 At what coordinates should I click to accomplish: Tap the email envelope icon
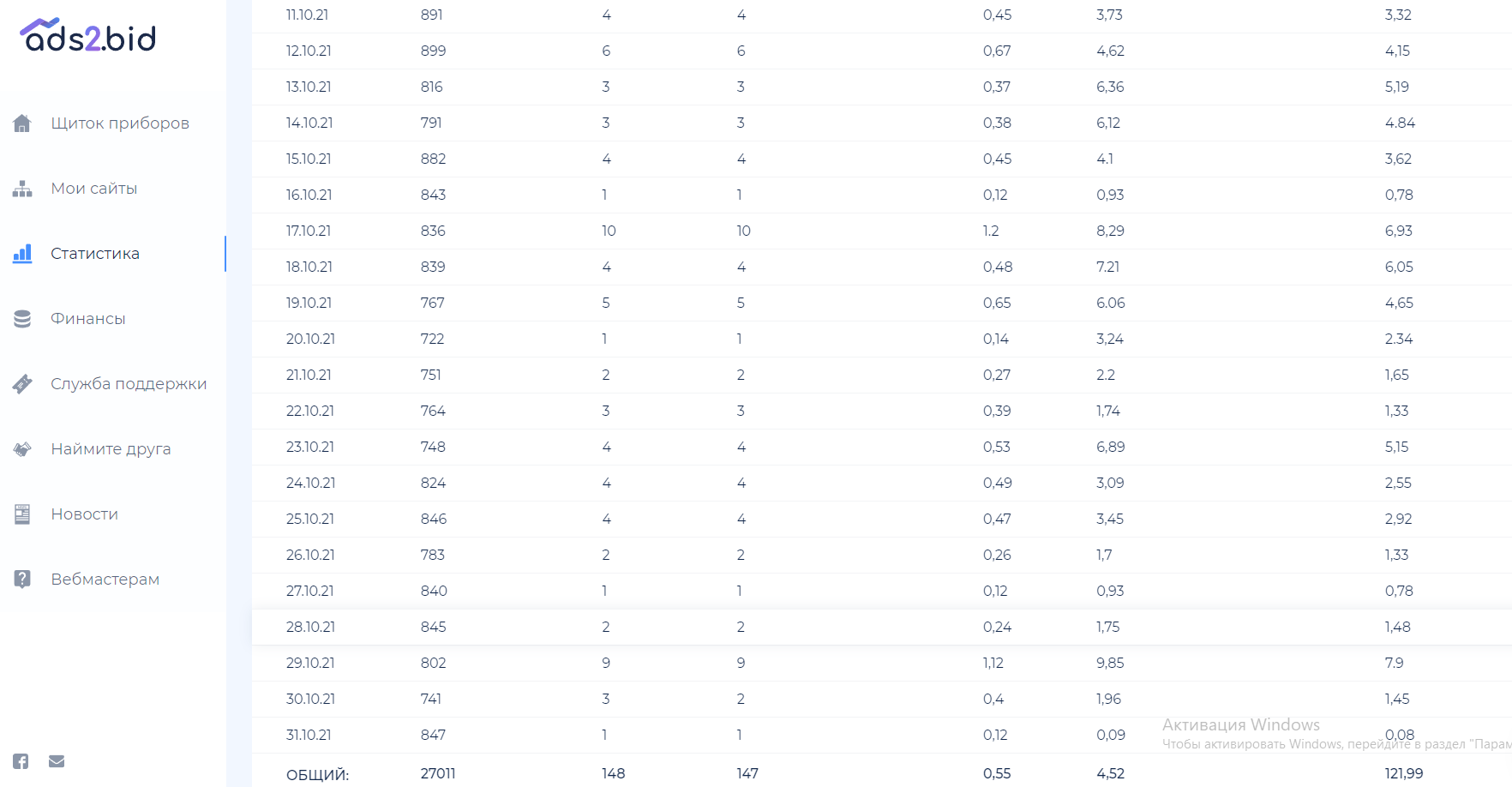point(57,761)
